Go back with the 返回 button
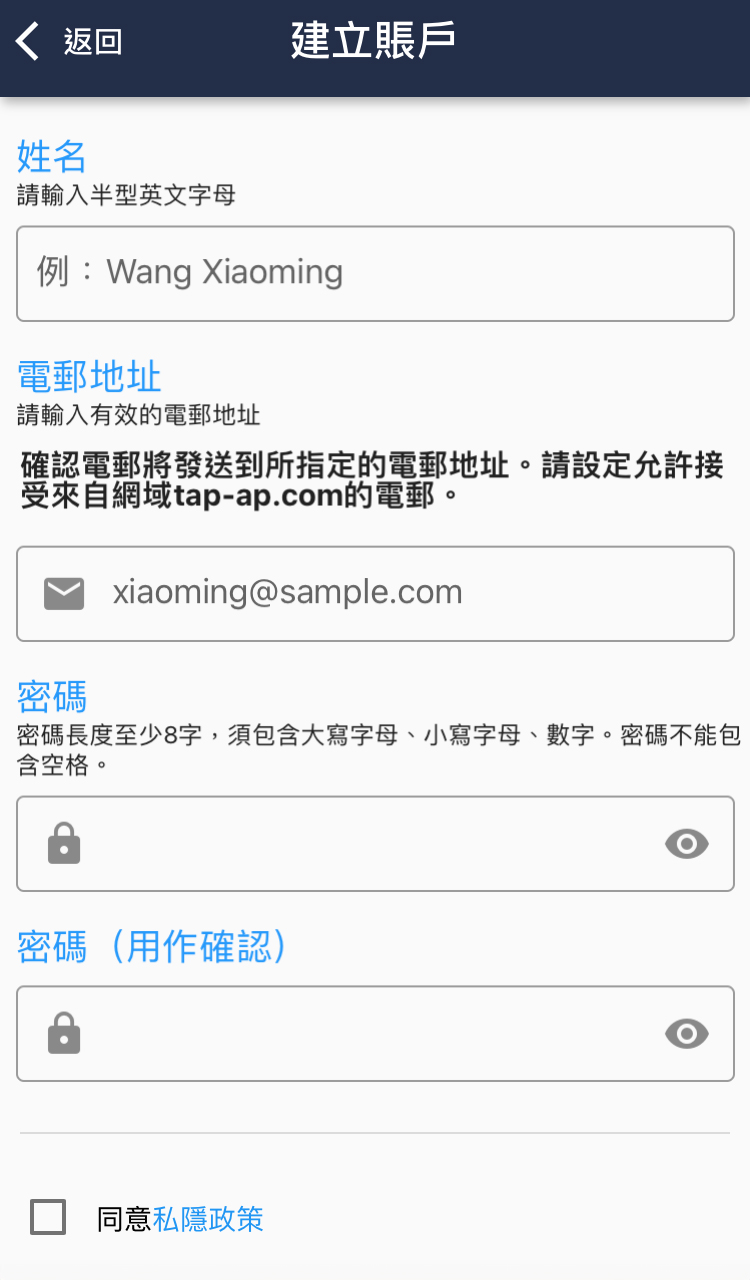 (70, 42)
